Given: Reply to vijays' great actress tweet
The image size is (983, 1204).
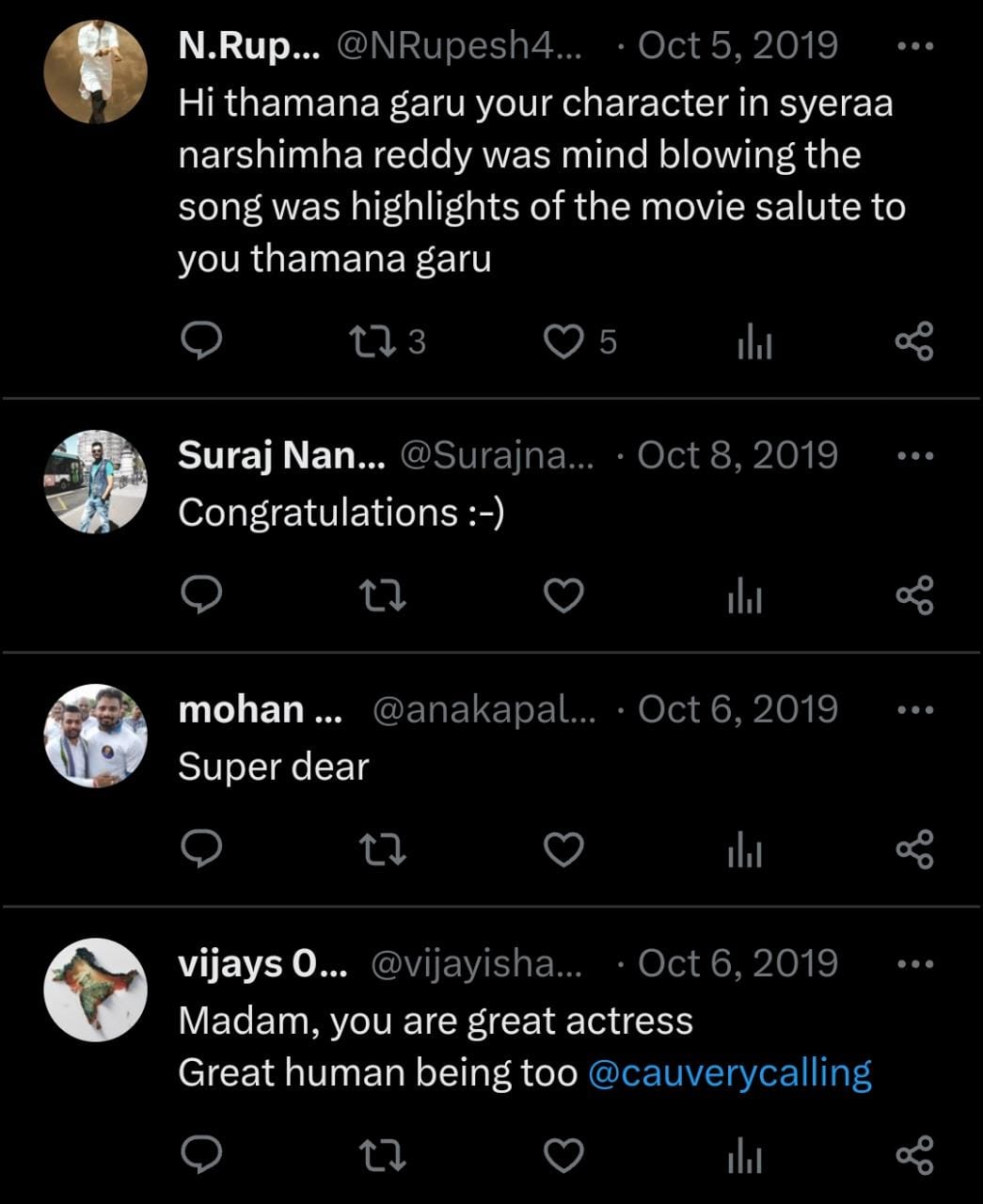Looking at the screenshot, I should point(200,1155).
